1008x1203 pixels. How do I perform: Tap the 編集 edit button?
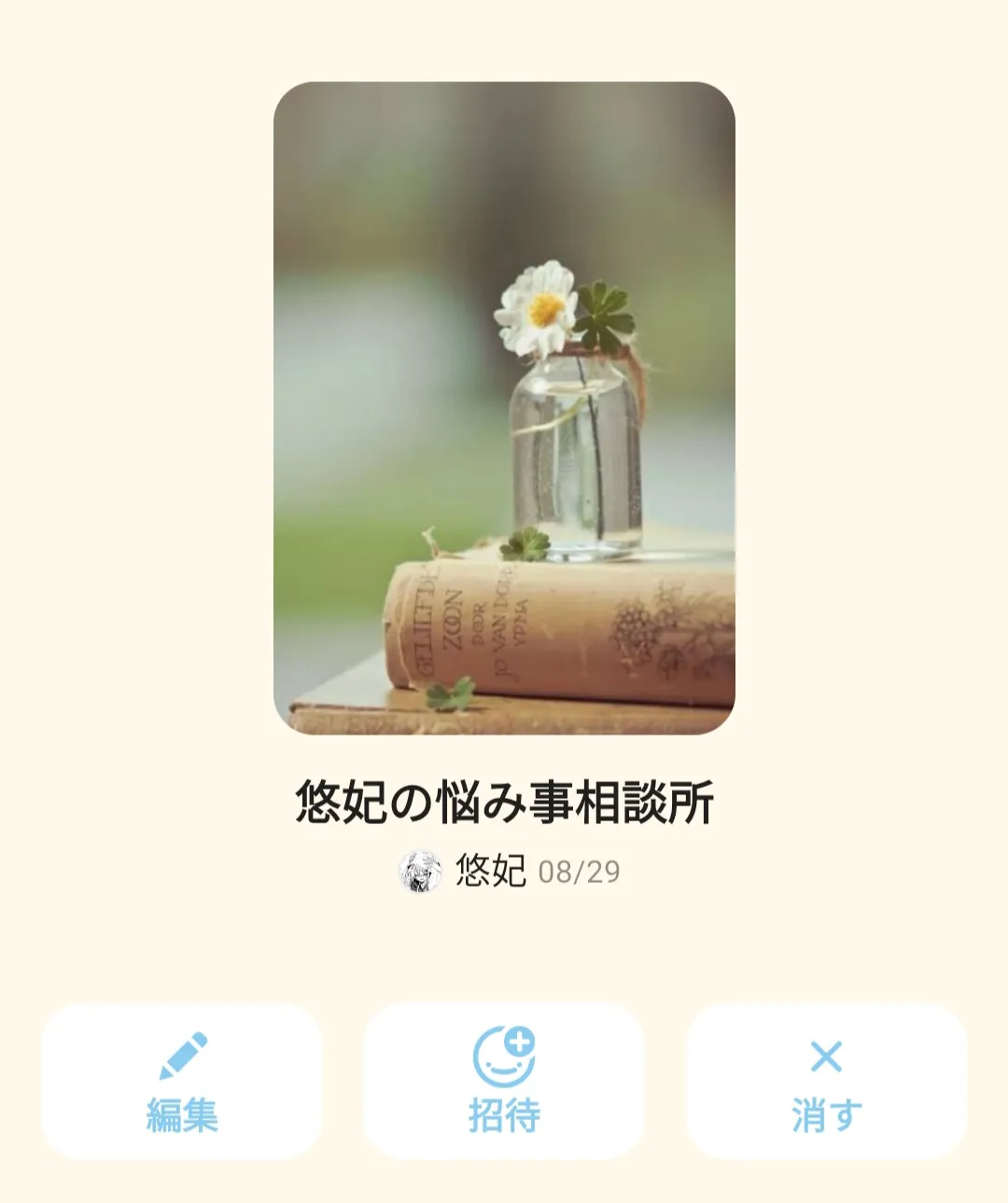click(x=182, y=1082)
